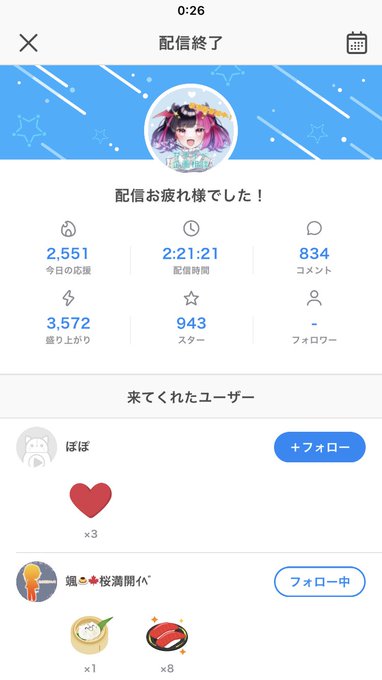
Task: Close the 配信終了 screen
Action: [28, 43]
